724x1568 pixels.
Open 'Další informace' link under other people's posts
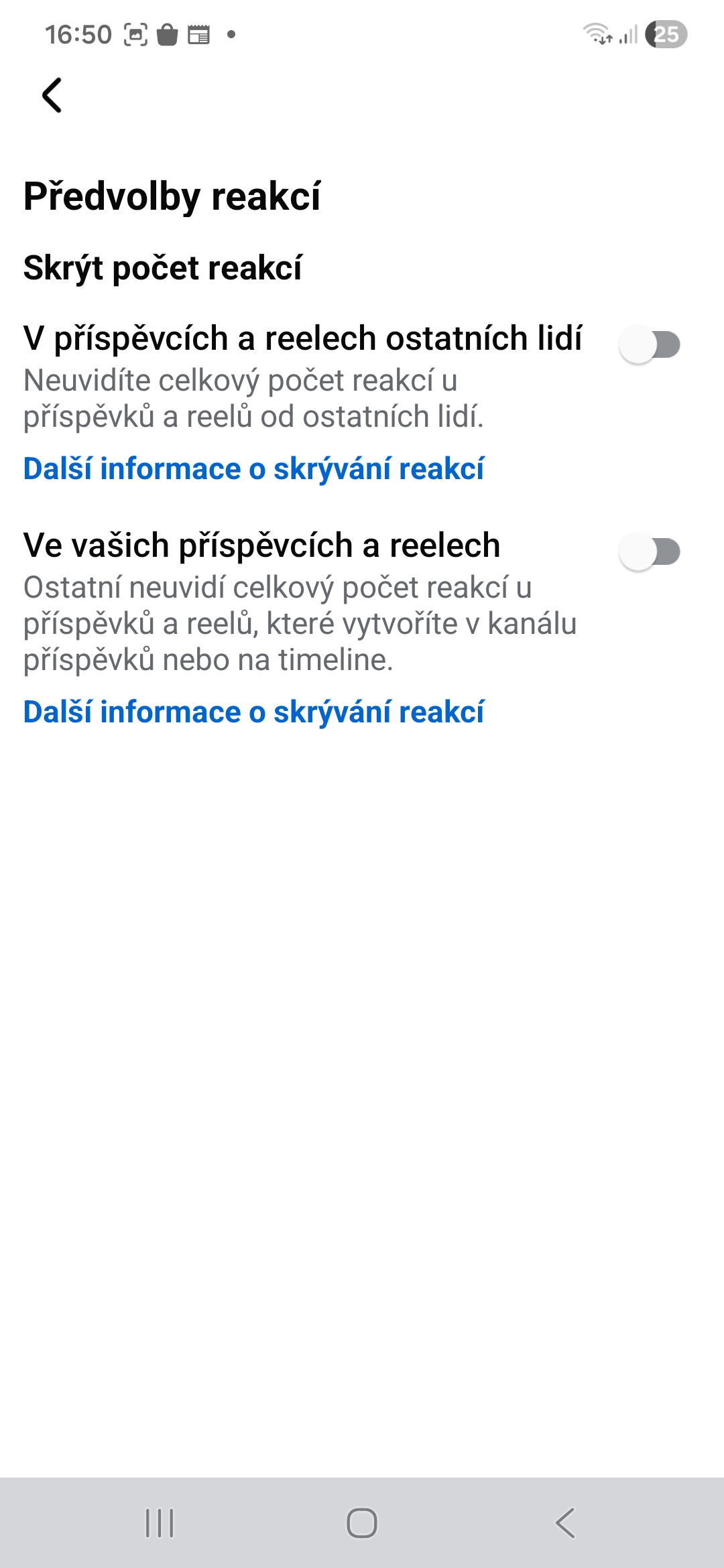253,468
